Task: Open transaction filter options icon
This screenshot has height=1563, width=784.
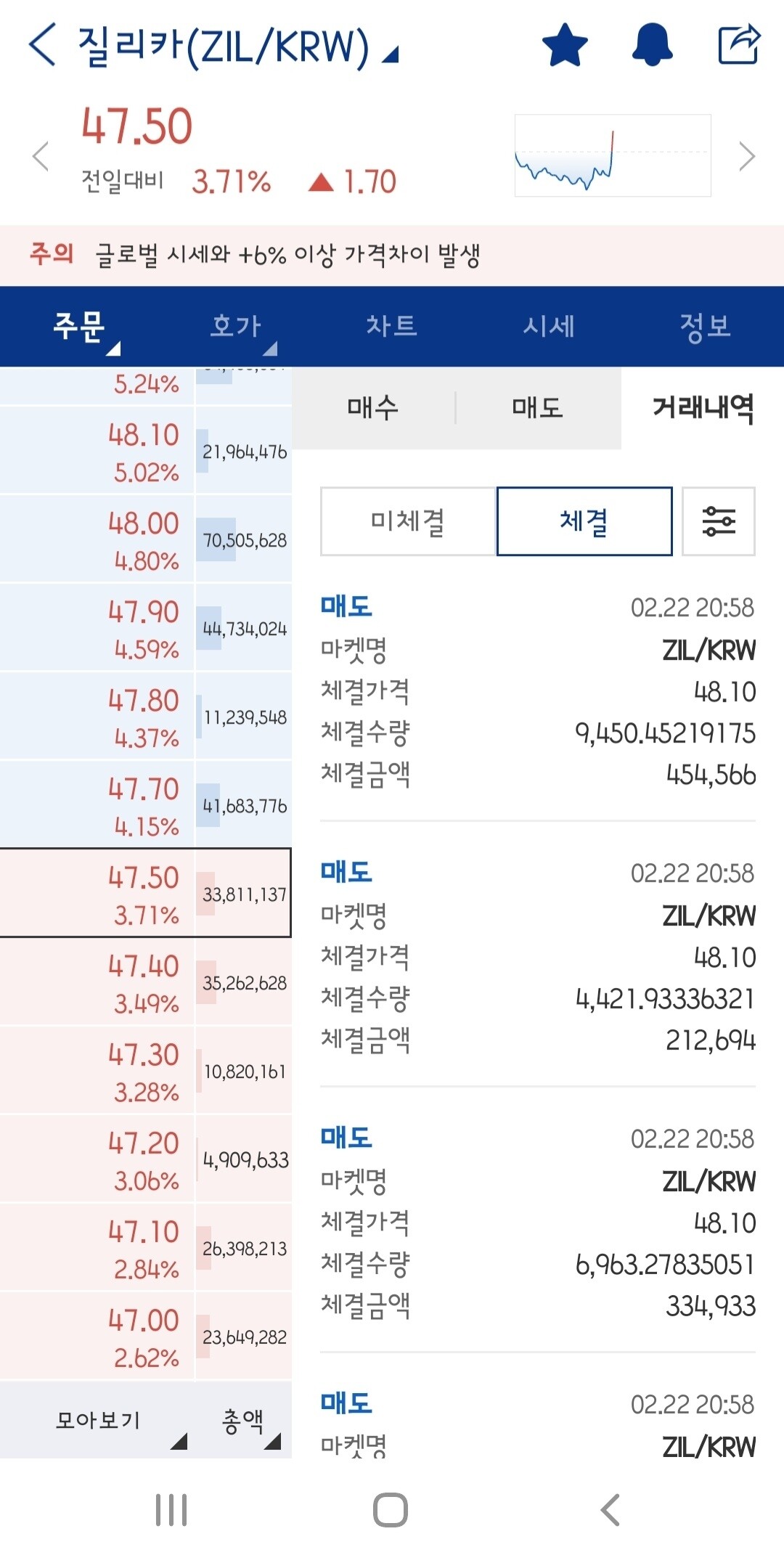Action: click(719, 522)
